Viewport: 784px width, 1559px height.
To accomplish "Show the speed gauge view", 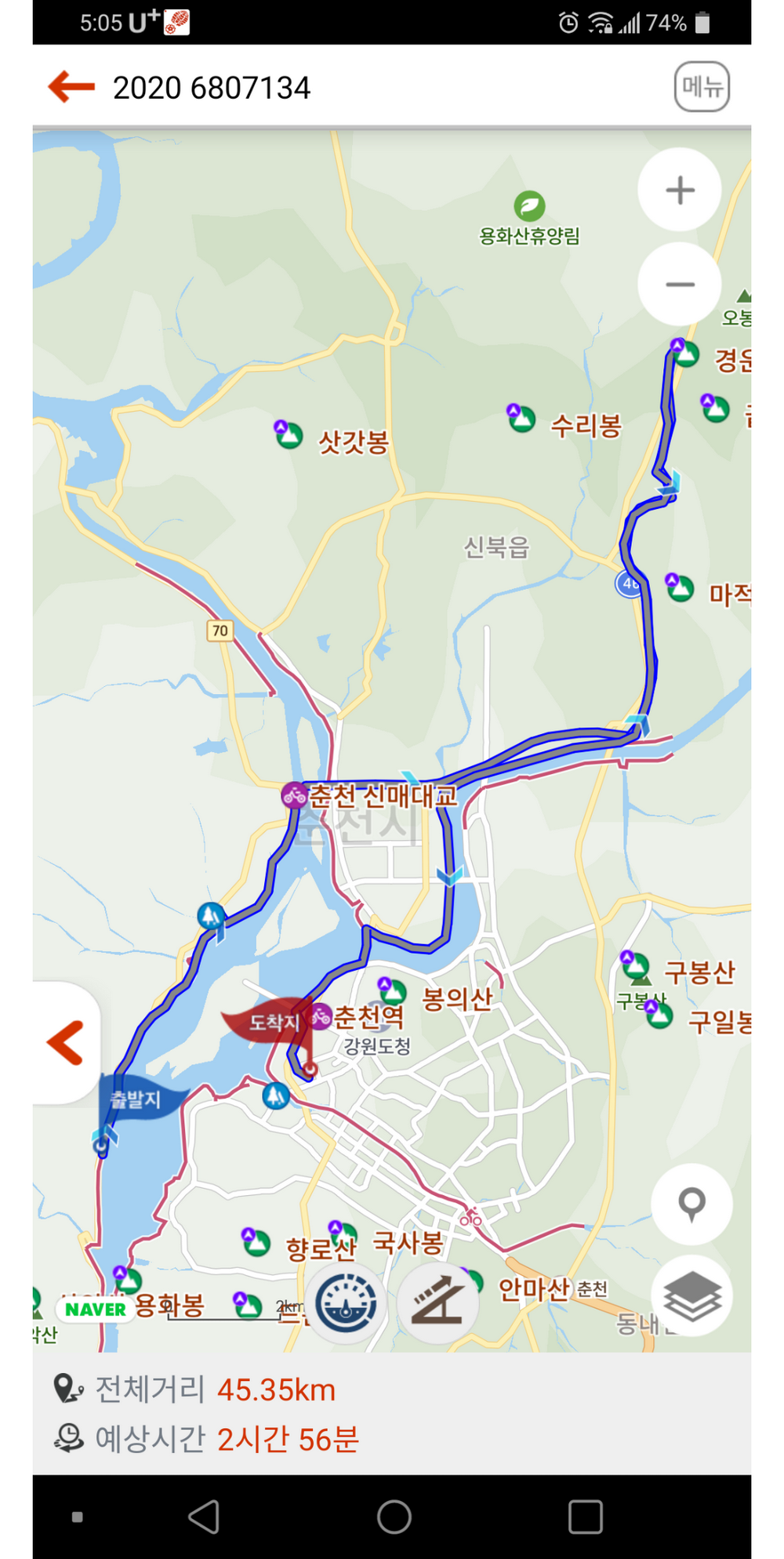I will point(346,1303).
